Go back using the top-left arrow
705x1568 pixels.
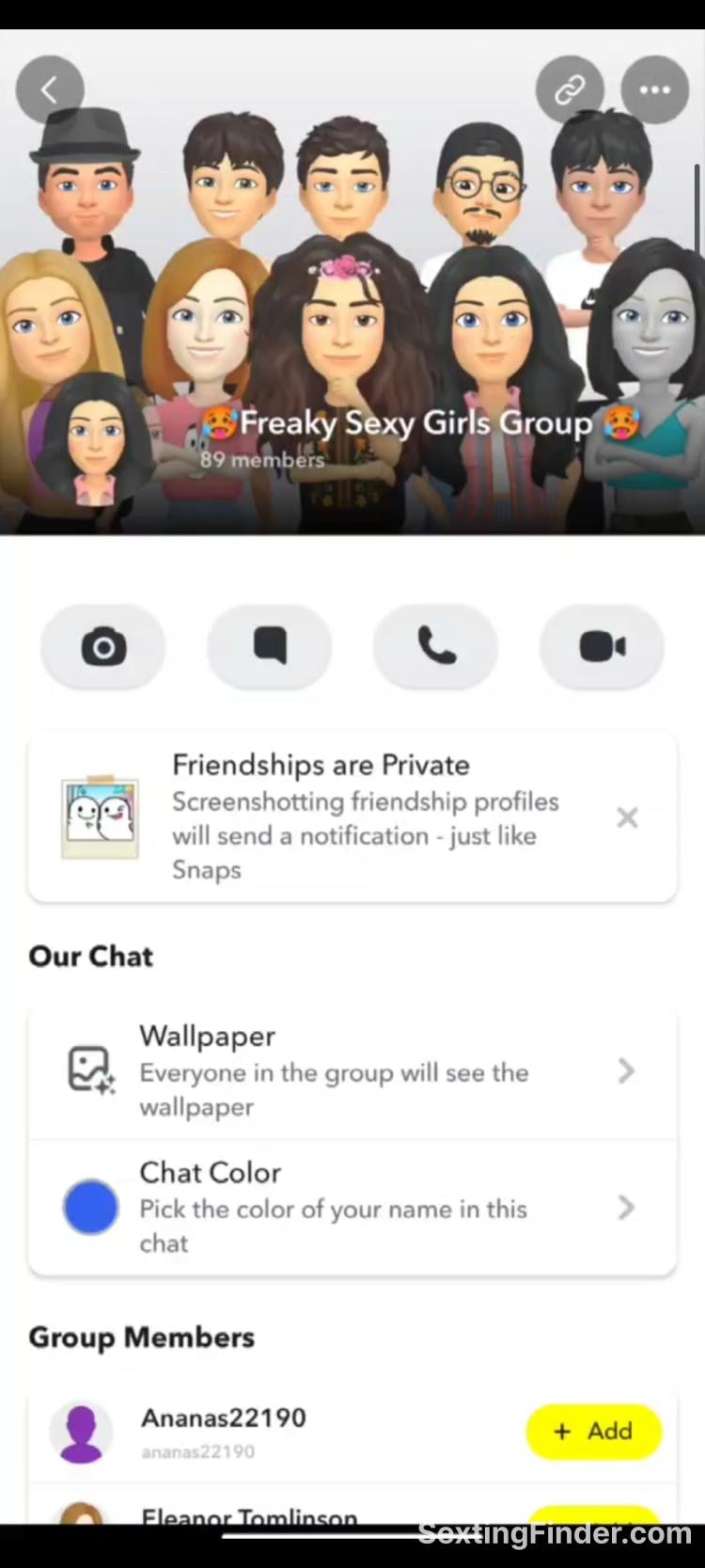click(50, 89)
